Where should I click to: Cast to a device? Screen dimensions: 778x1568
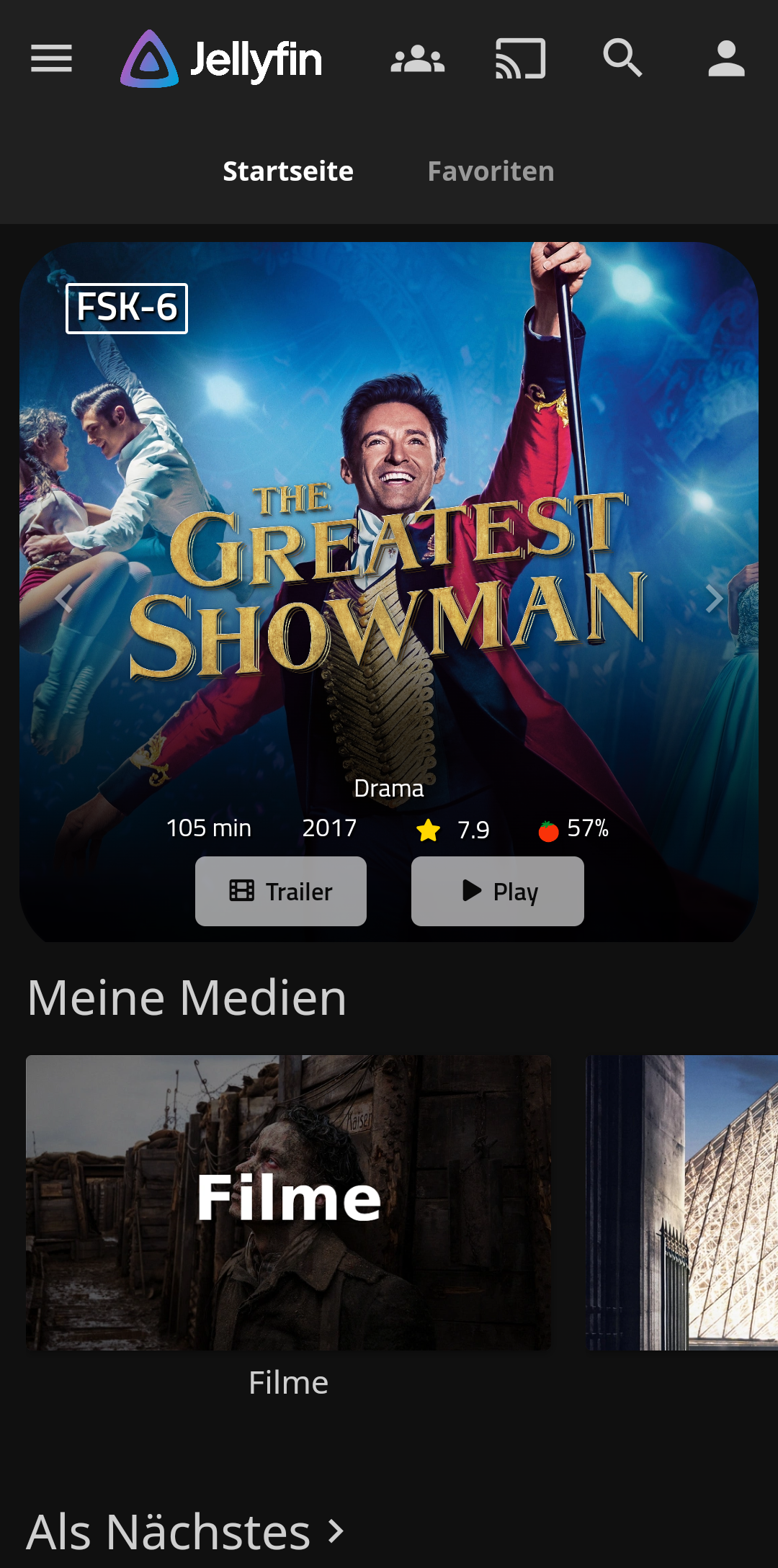(520, 58)
